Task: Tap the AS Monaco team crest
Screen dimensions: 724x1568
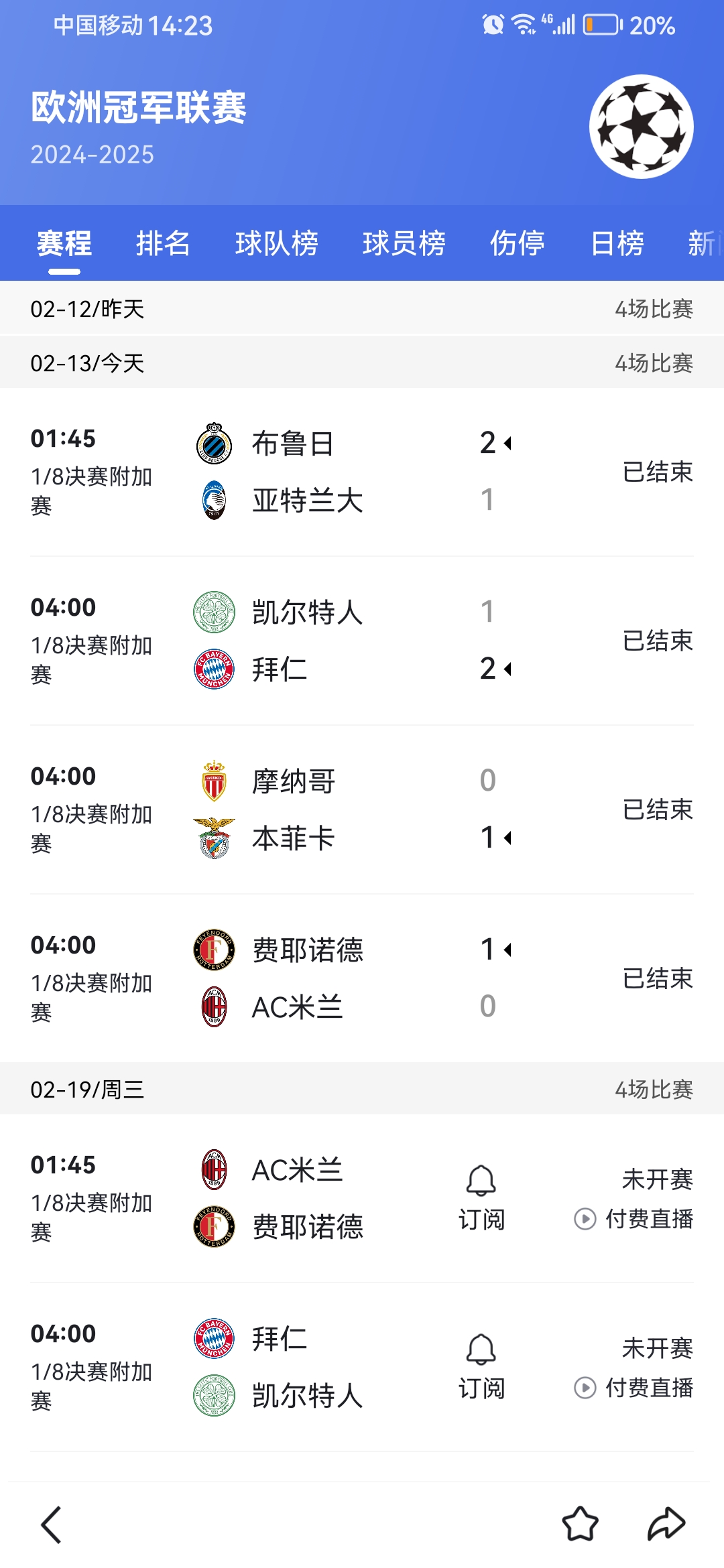Action: [213, 781]
